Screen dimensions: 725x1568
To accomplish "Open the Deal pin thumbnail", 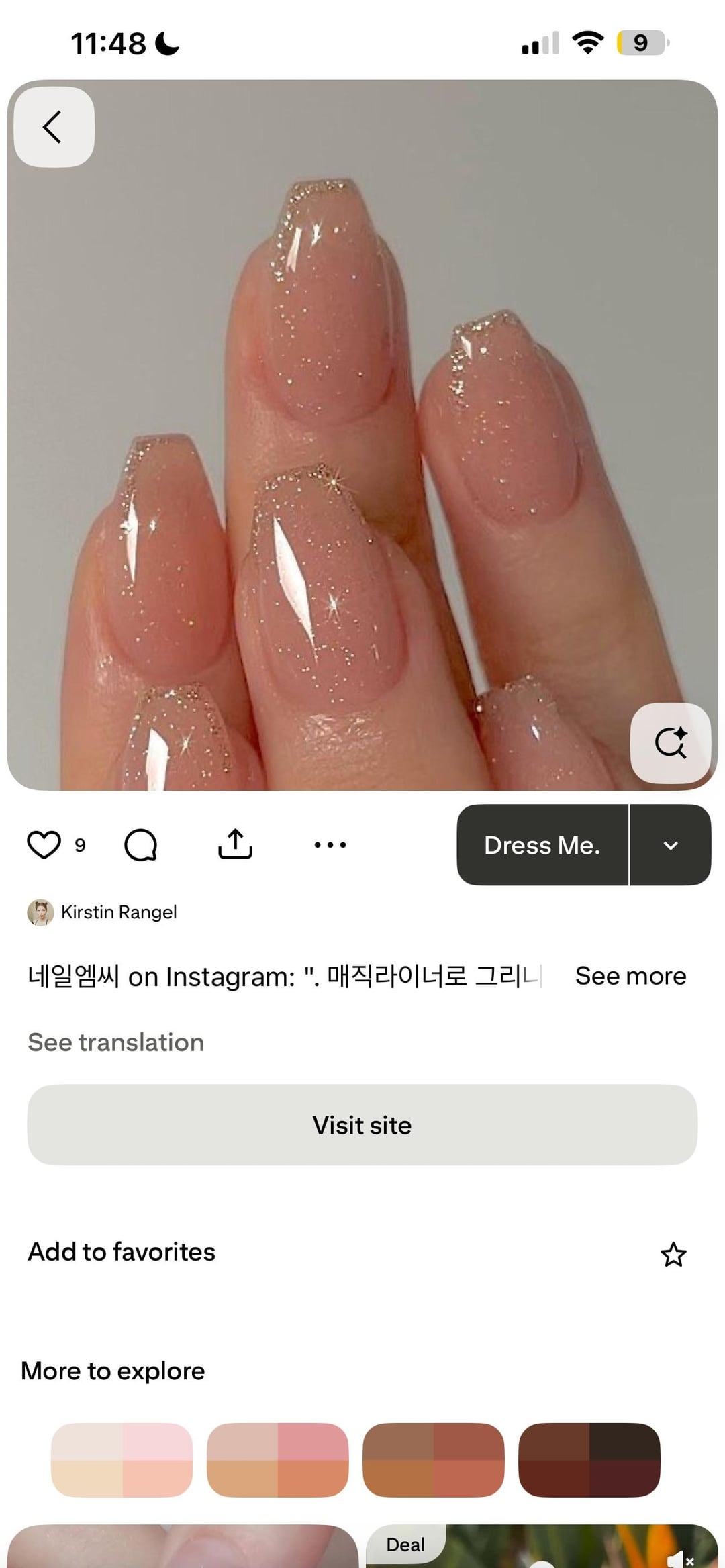I will [x=541, y=1547].
